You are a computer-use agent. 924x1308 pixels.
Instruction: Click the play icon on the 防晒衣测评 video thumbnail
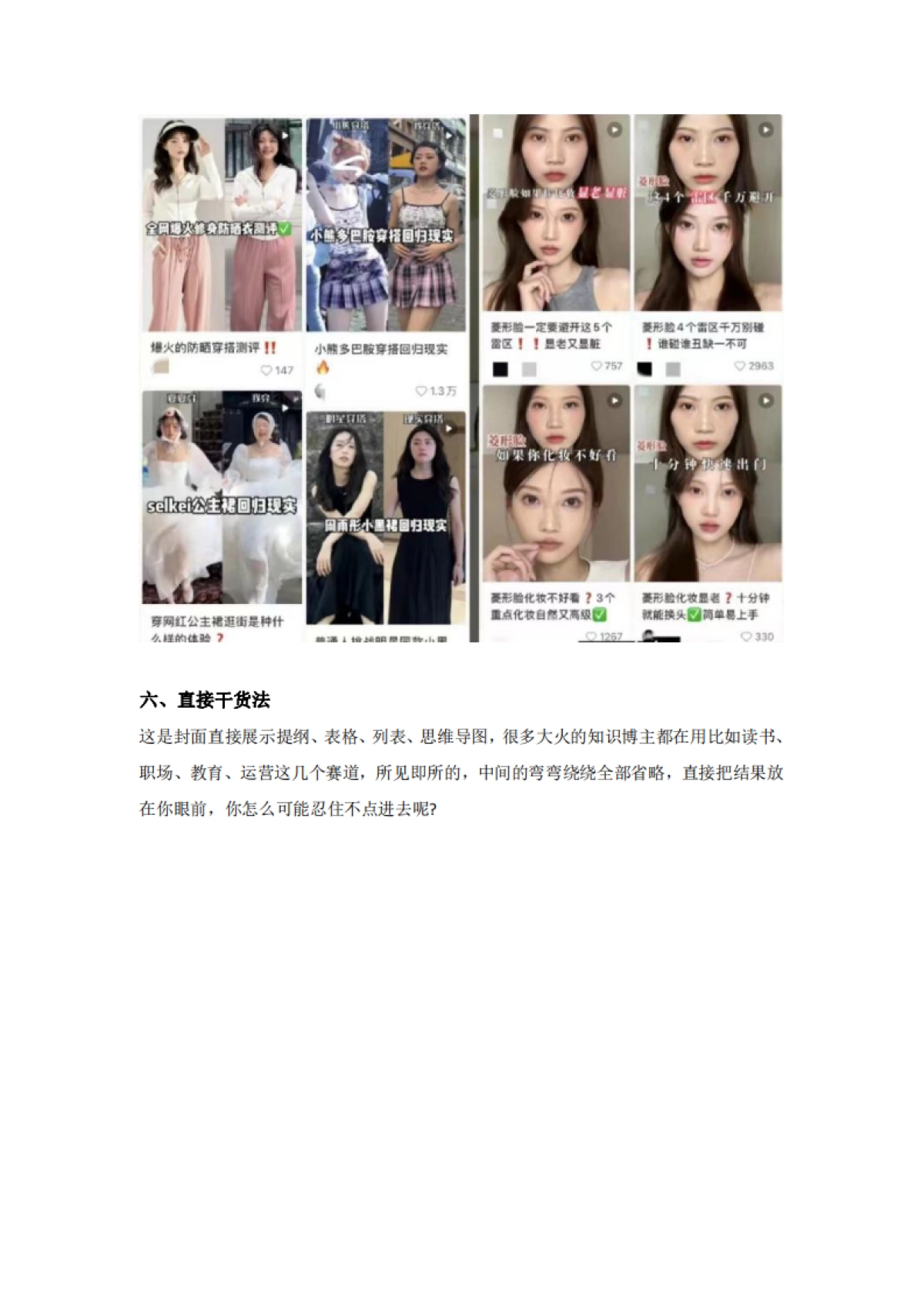tap(283, 135)
